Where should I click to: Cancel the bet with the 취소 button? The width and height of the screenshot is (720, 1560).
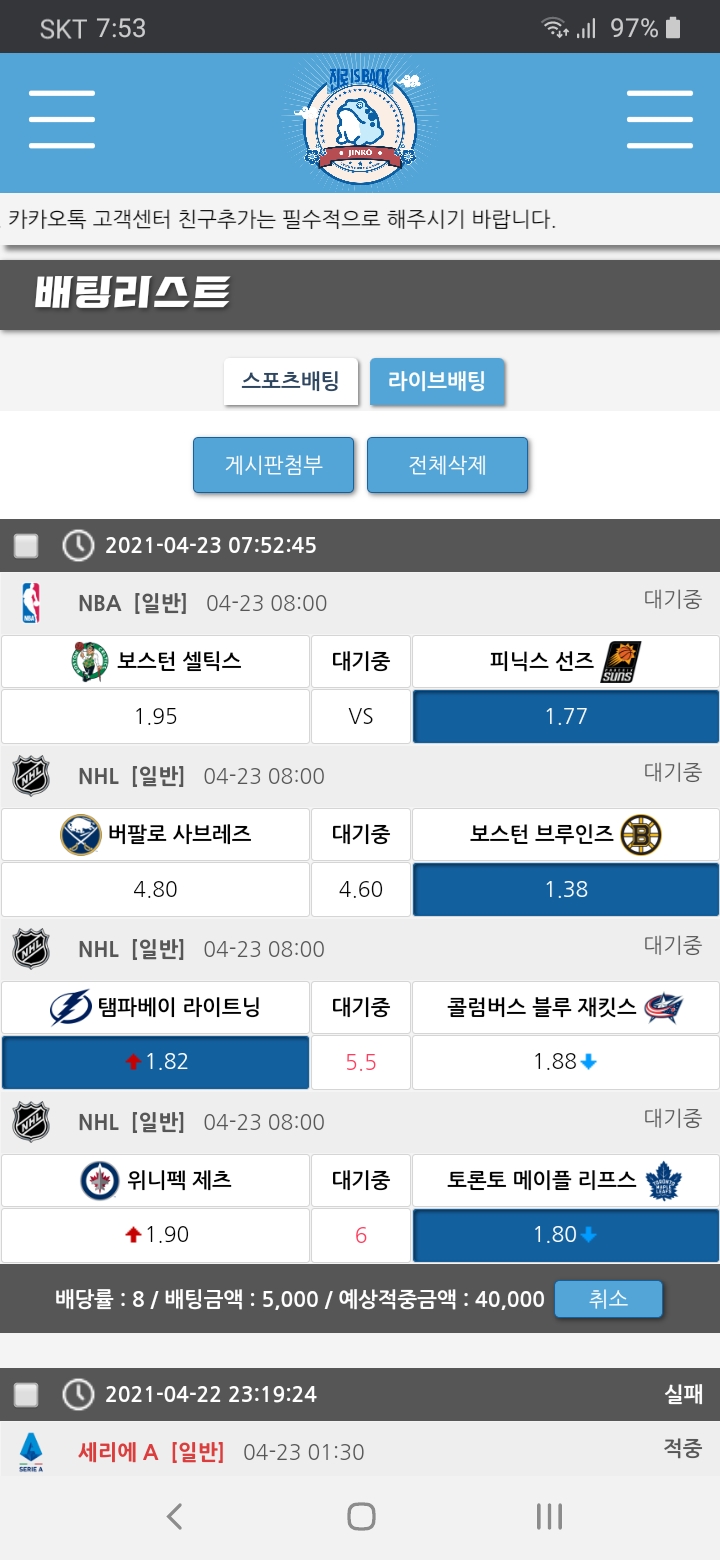click(608, 1299)
